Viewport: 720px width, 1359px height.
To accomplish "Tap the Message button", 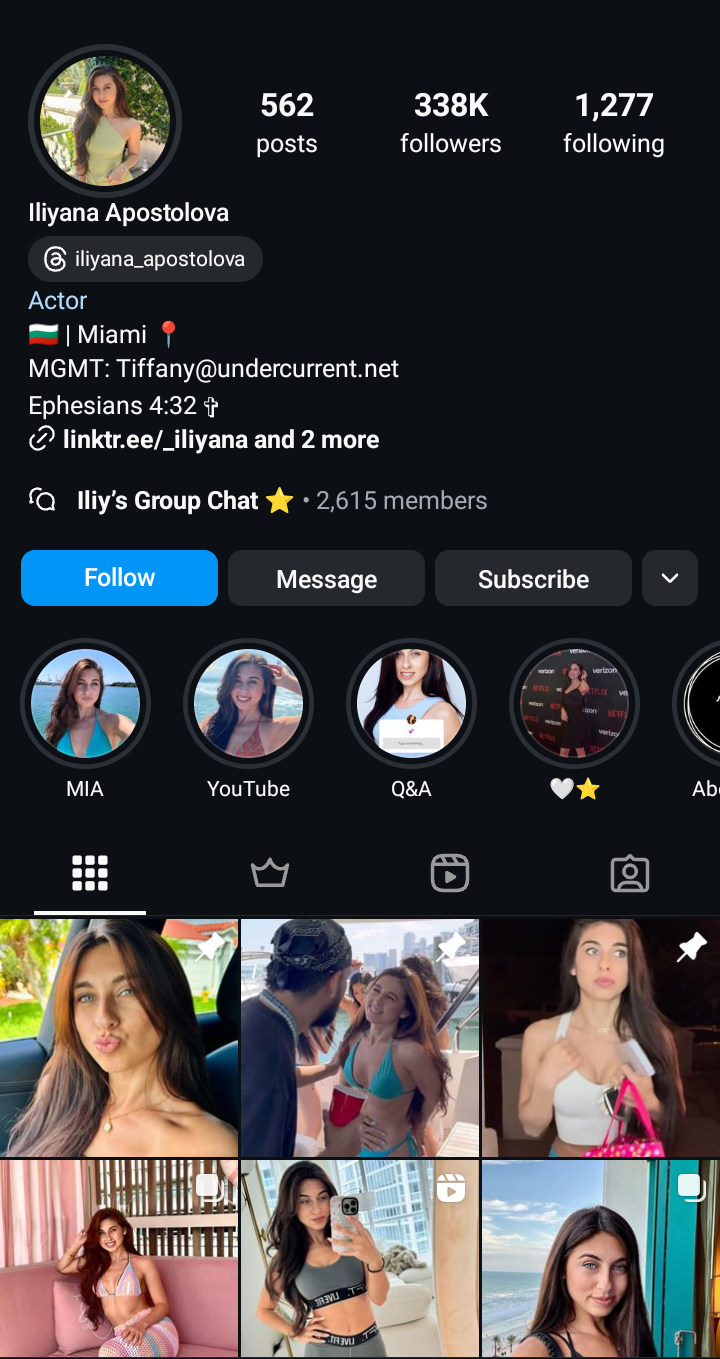I will pos(326,579).
